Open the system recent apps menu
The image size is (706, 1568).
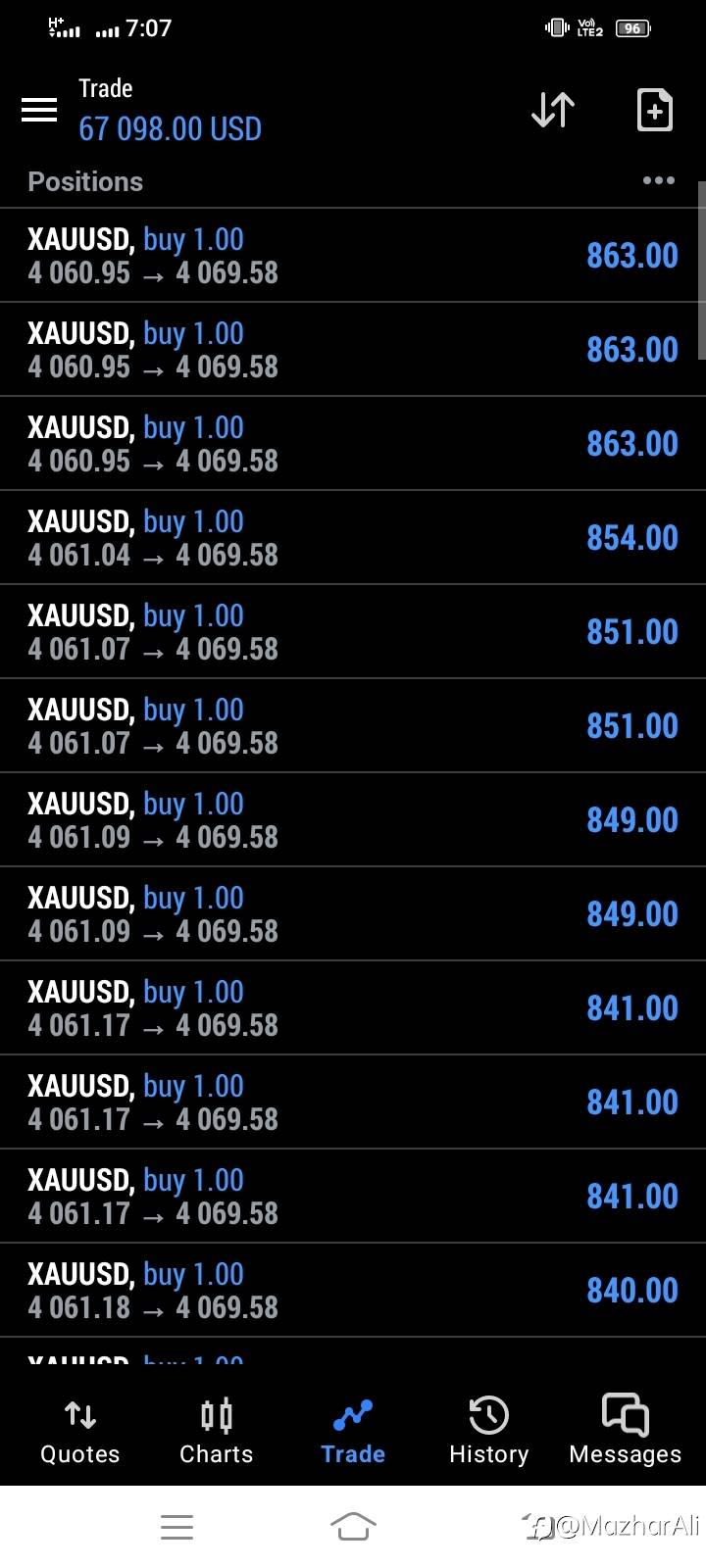(176, 1526)
